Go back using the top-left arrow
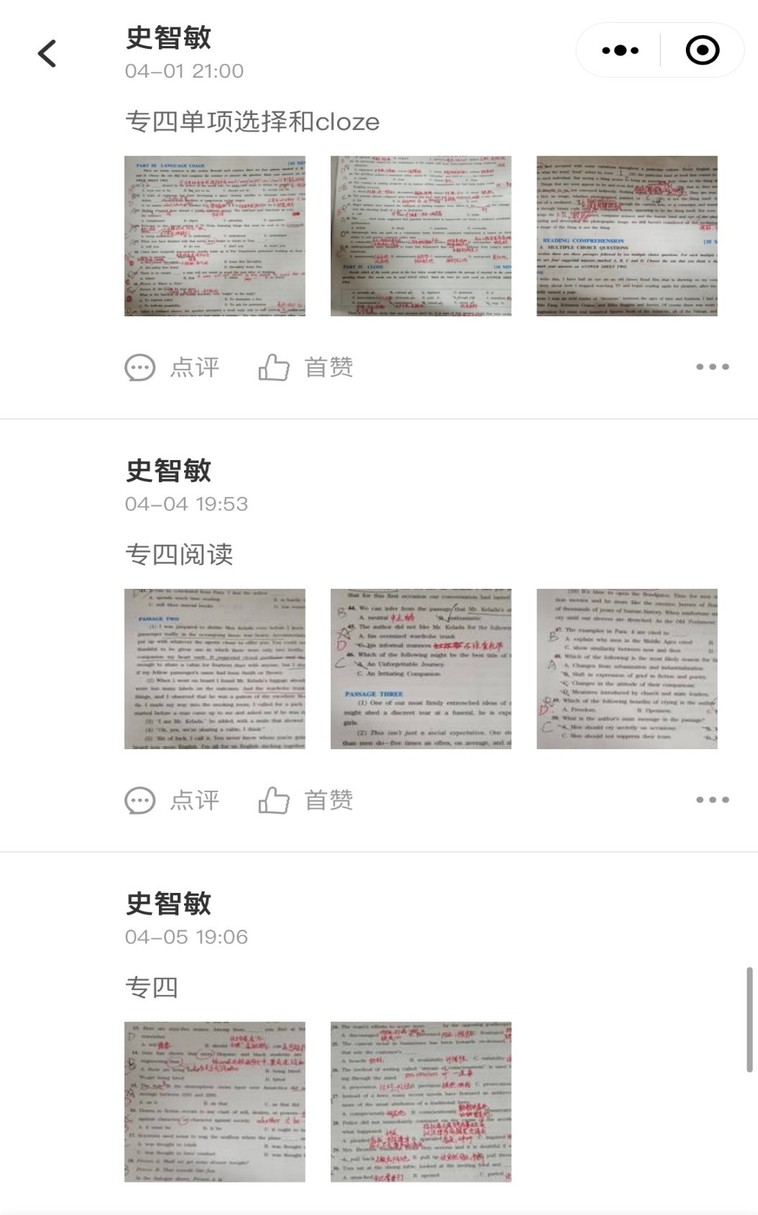Screen dimensions: 758x1215 (47, 53)
